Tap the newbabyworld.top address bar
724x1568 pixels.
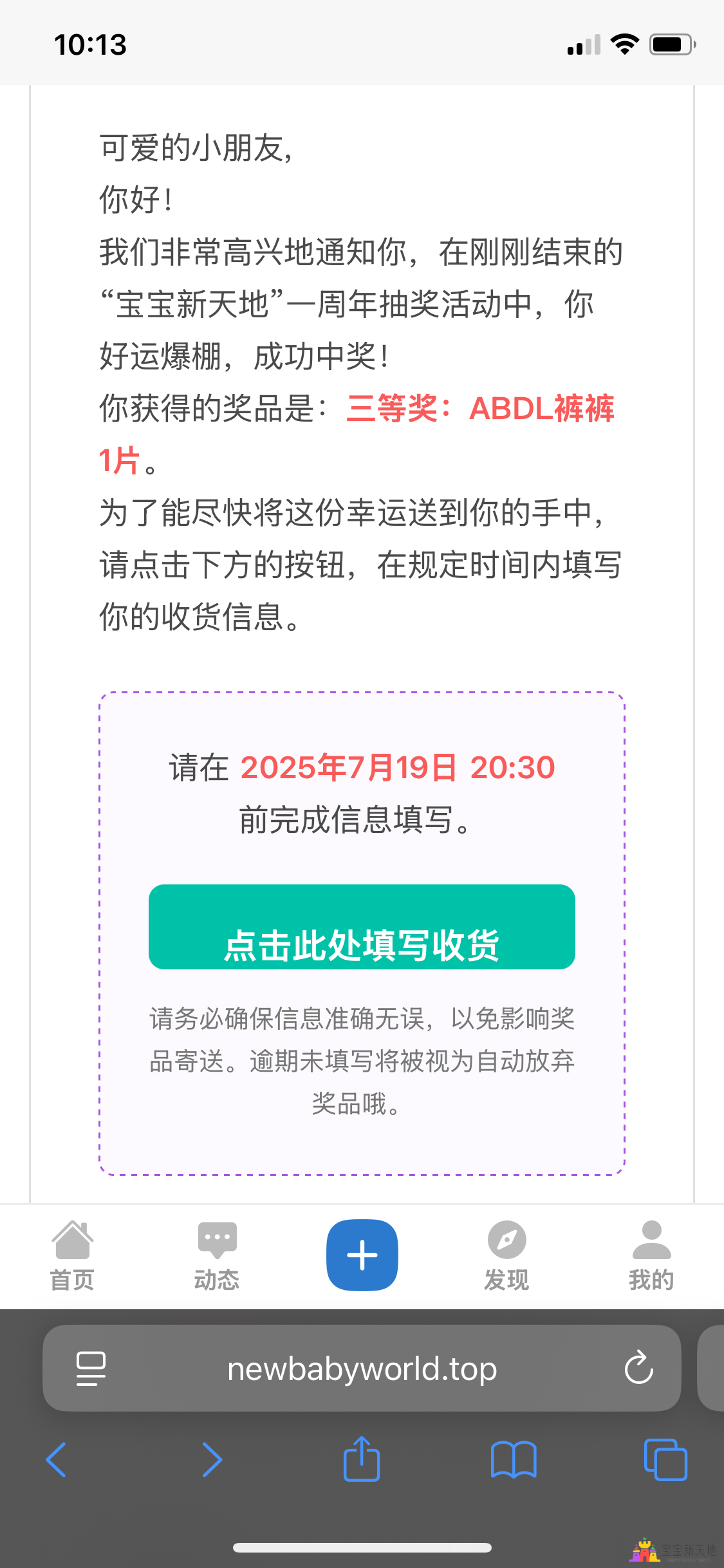[x=362, y=1369]
